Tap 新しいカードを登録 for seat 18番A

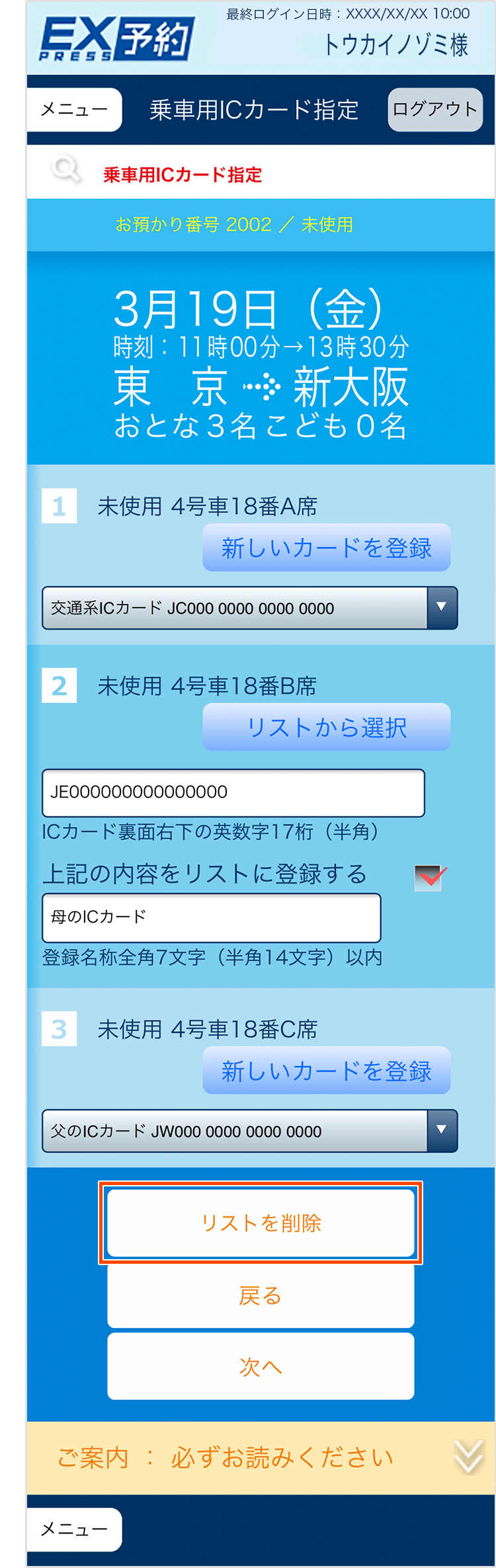click(x=326, y=548)
